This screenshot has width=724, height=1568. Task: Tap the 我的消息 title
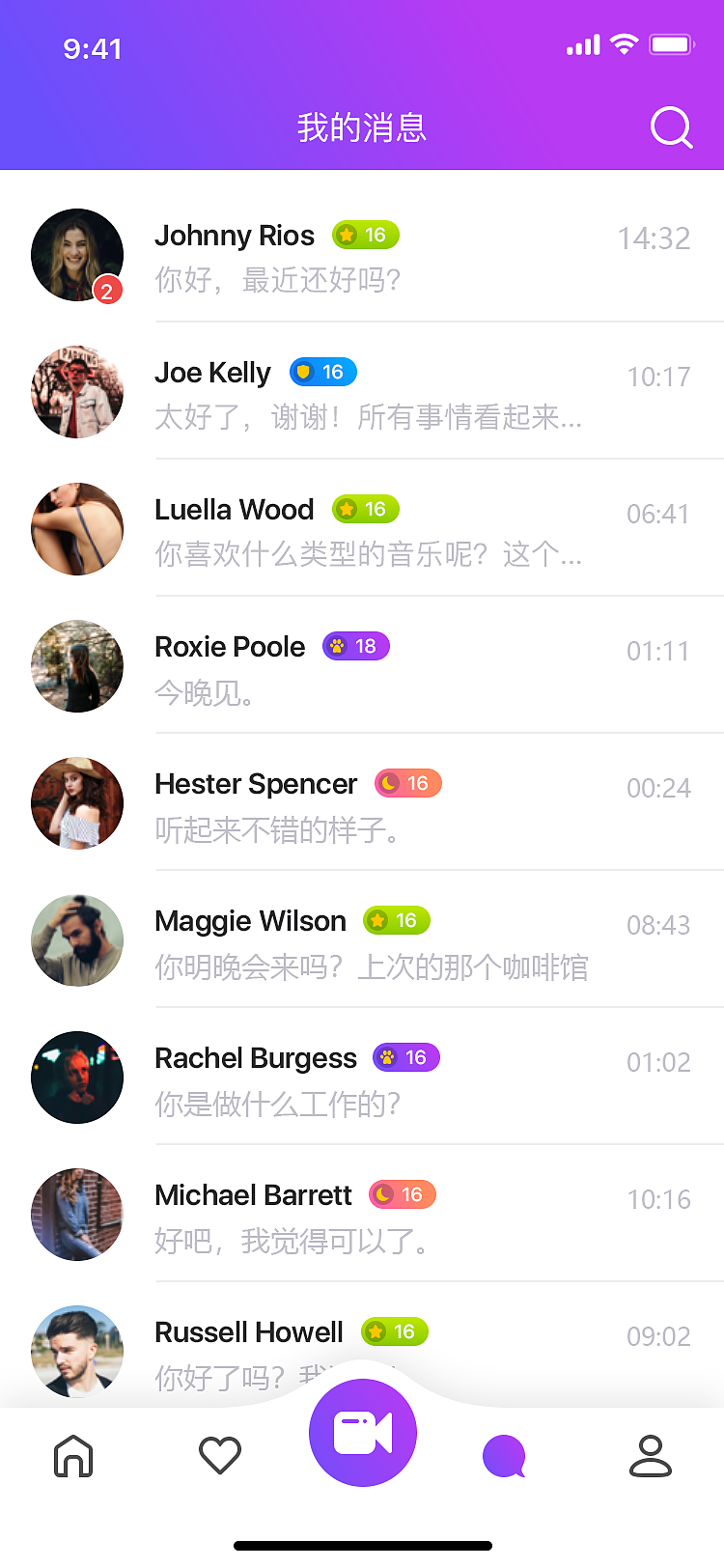click(362, 127)
